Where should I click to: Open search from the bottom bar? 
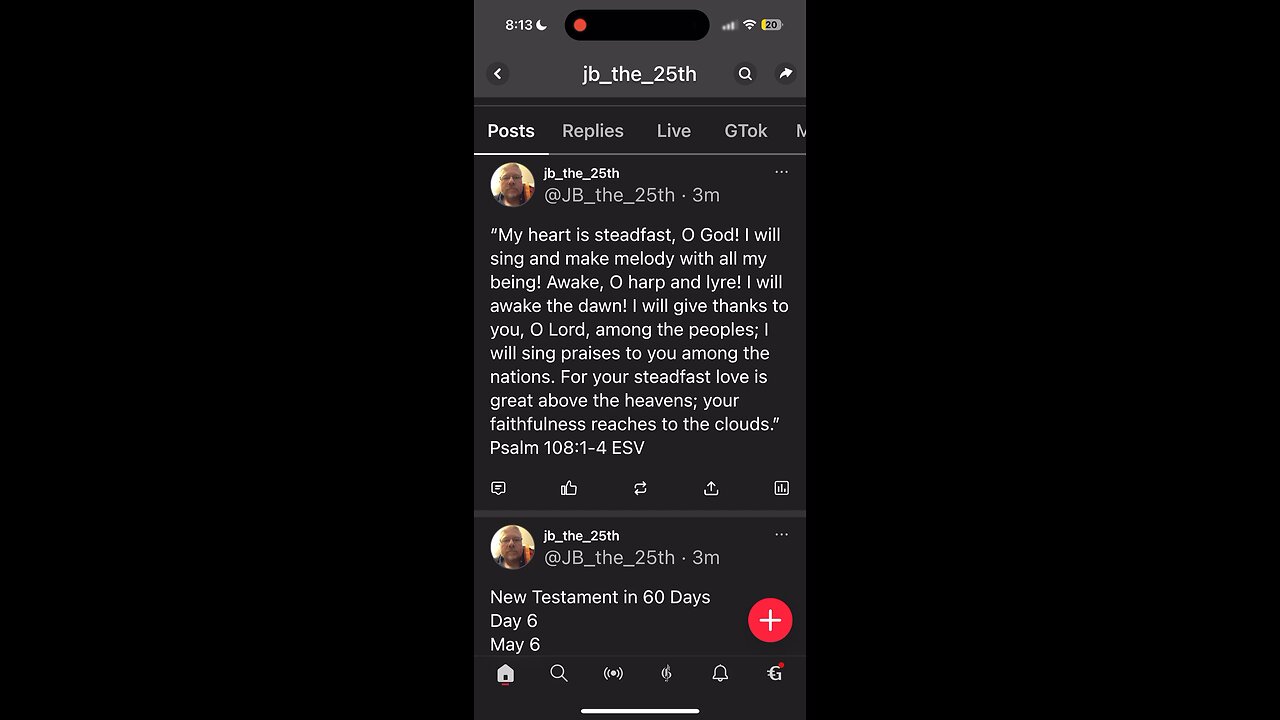point(559,674)
